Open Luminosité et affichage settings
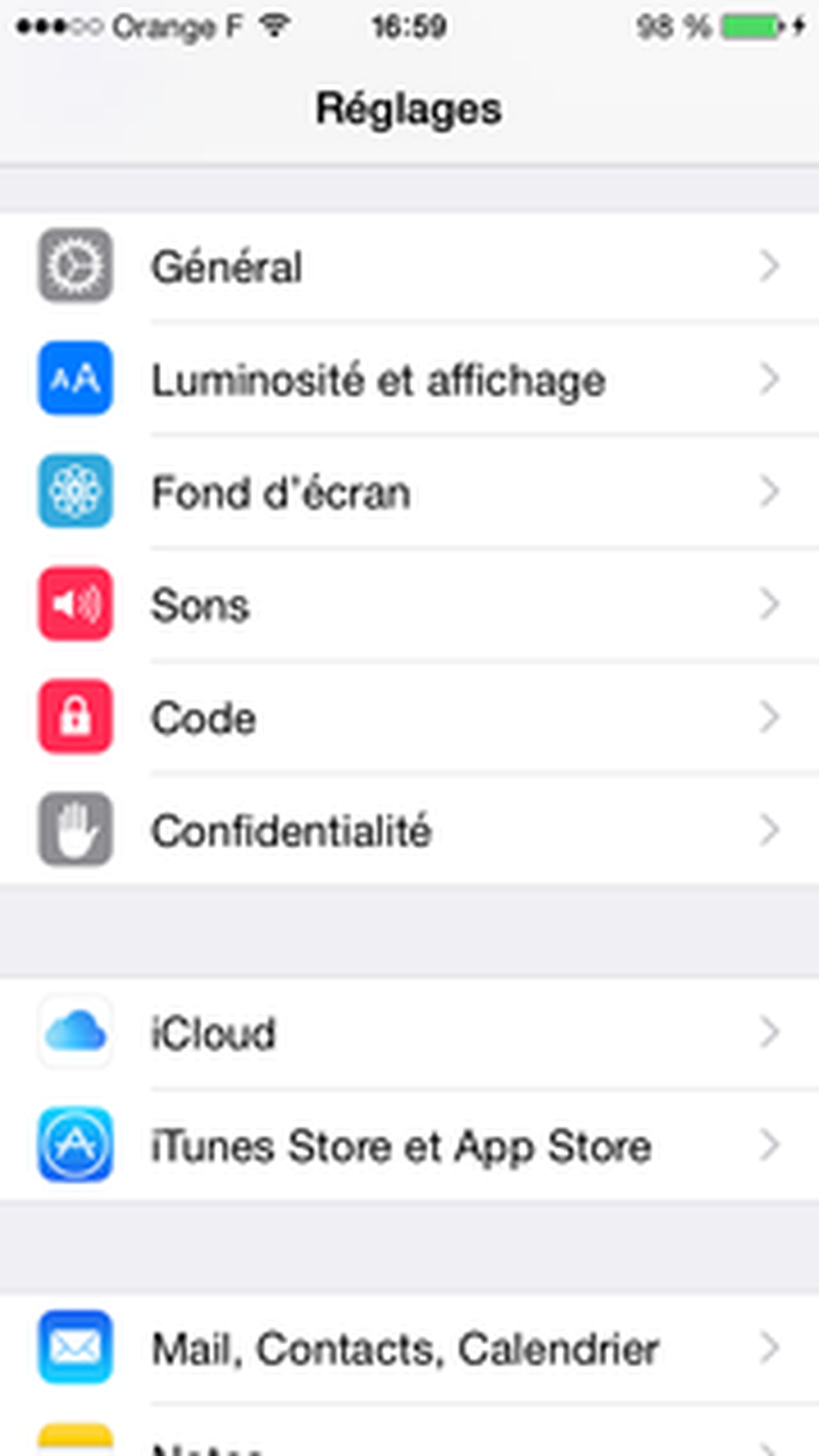This screenshot has height=1456, width=819. point(409,379)
